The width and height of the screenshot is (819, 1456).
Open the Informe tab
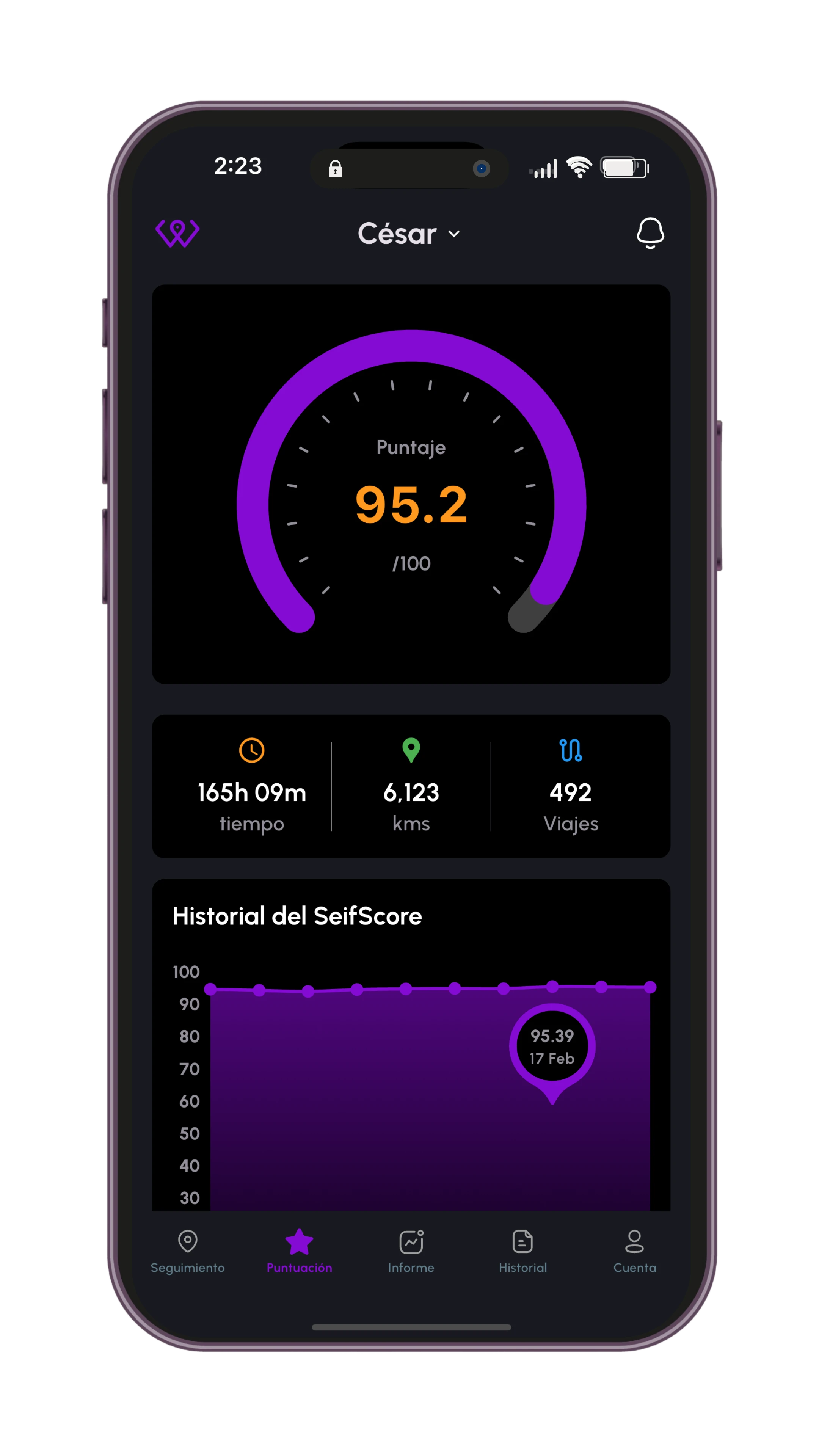click(411, 1251)
